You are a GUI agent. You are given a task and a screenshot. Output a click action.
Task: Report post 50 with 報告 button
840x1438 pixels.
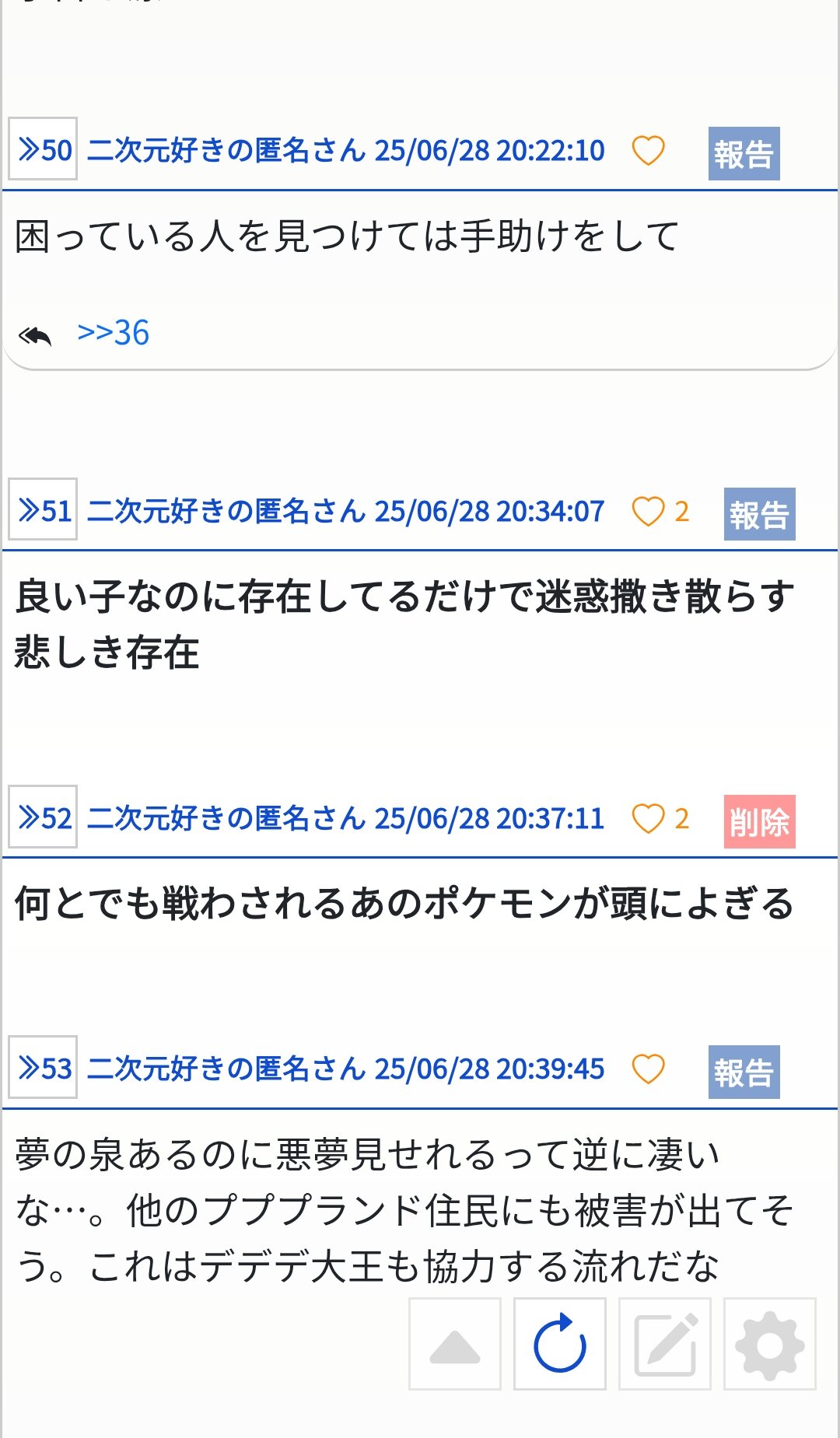(x=744, y=154)
